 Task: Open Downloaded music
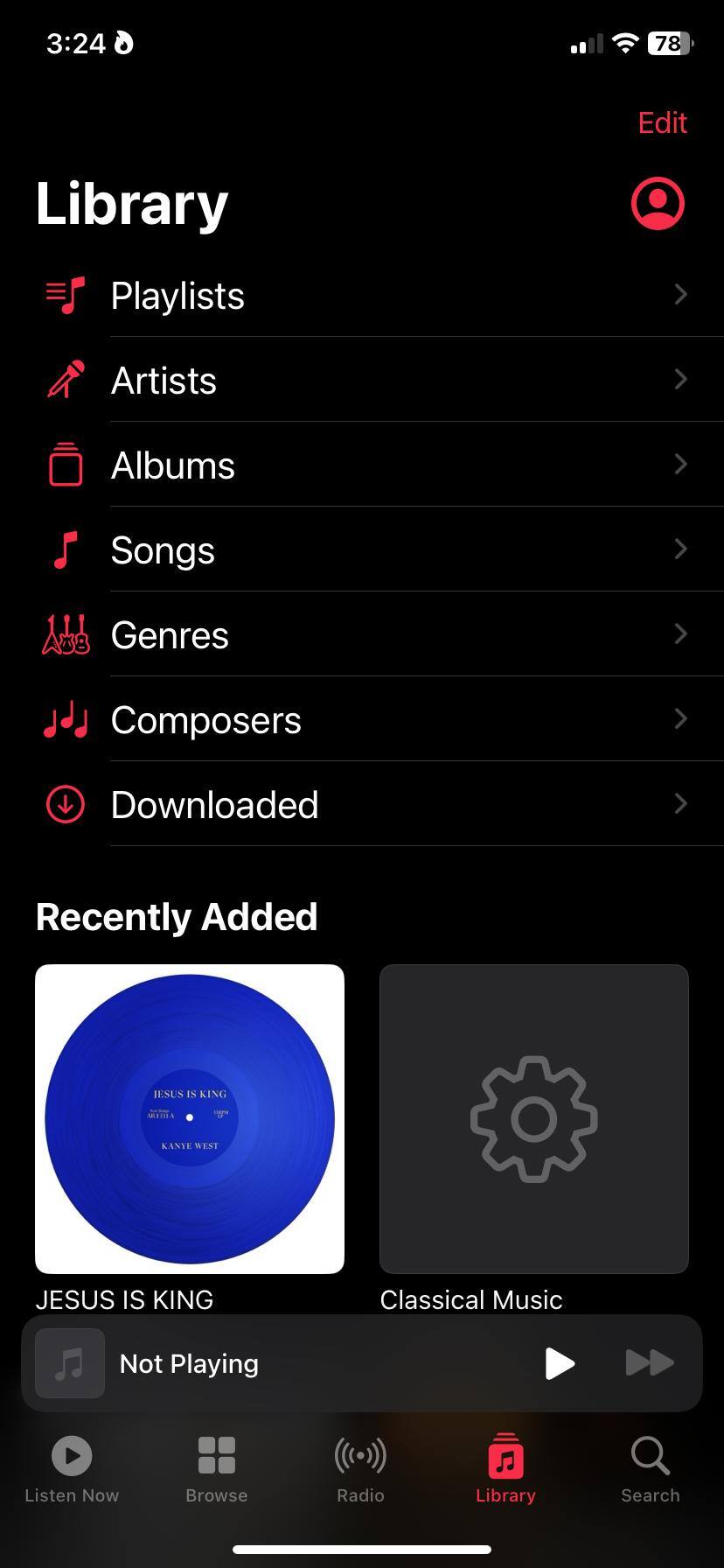pos(362,805)
